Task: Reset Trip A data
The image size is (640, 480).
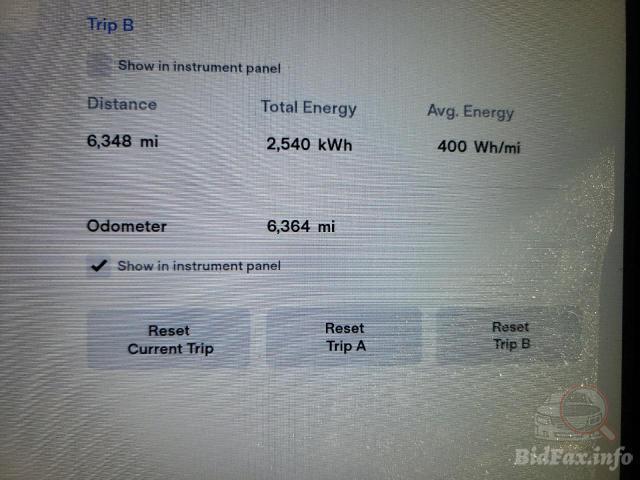Action: (x=344, y=337)
